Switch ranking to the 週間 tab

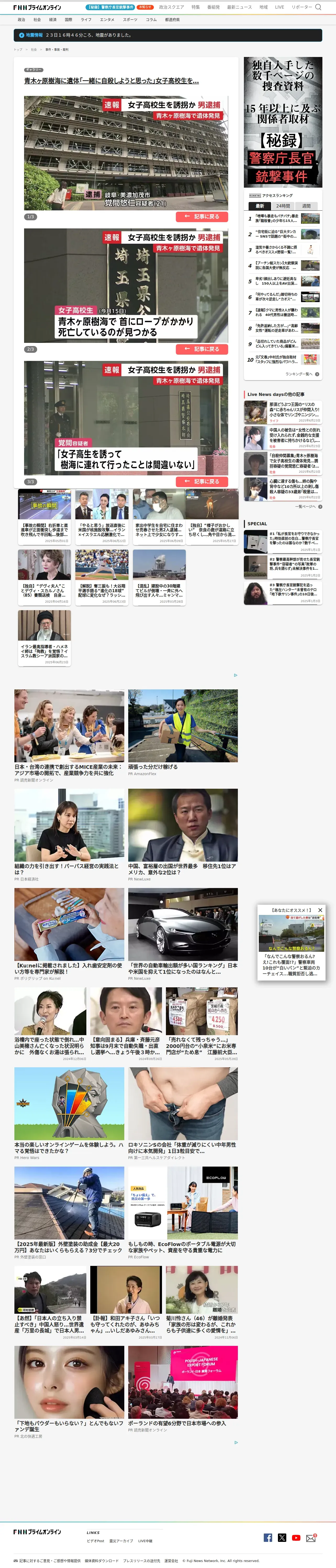[306, 206]
